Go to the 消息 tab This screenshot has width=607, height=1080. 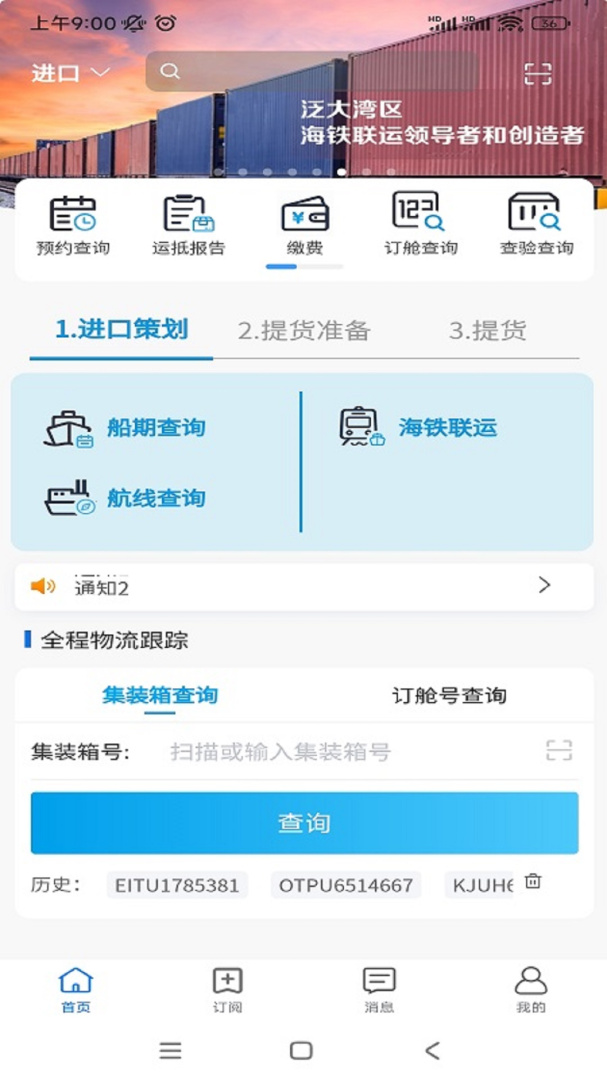point(379,991)
